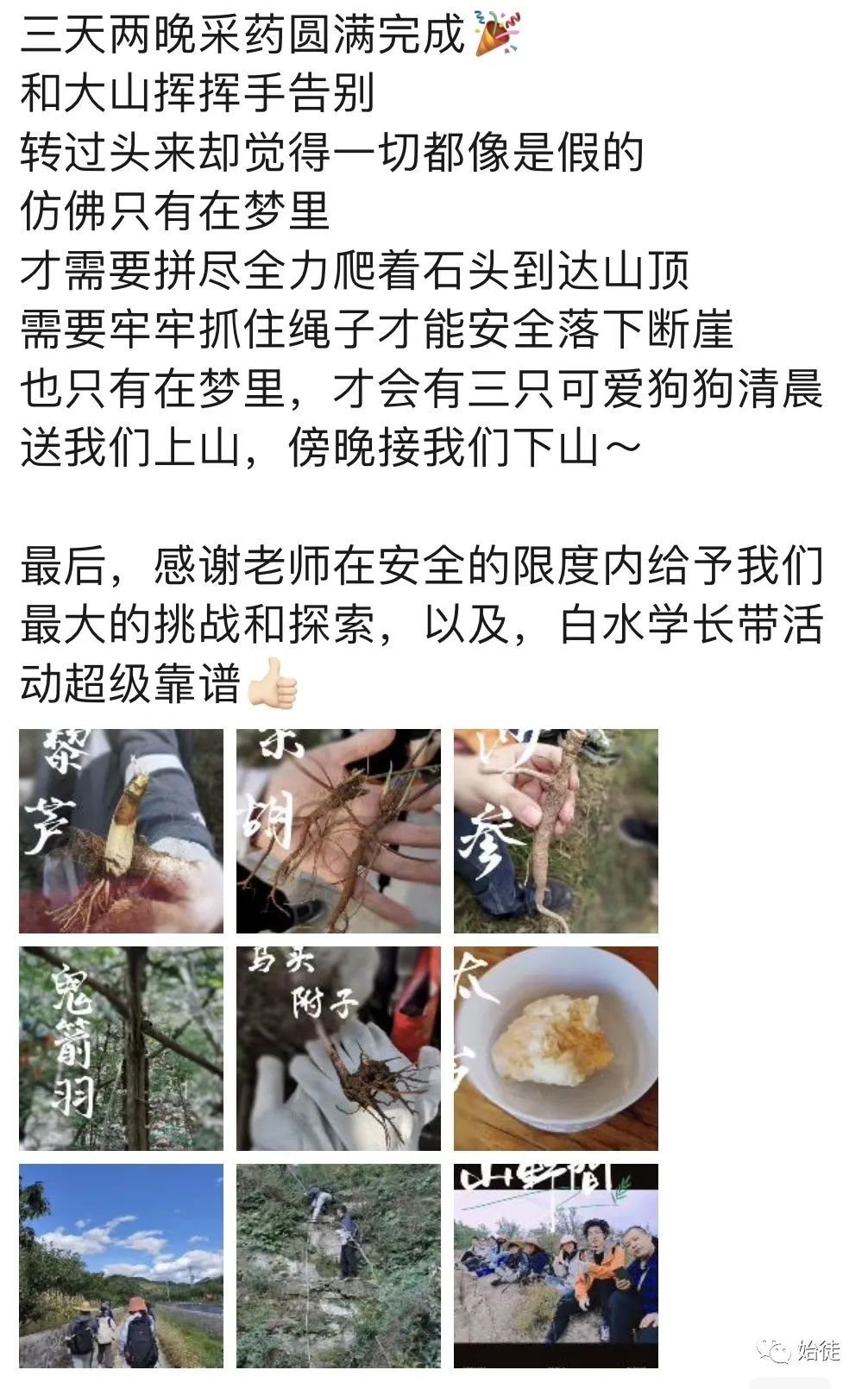868x1389 pixels.
Task: Open the ginseng-like root photo on grass
Action: (556, 831)
